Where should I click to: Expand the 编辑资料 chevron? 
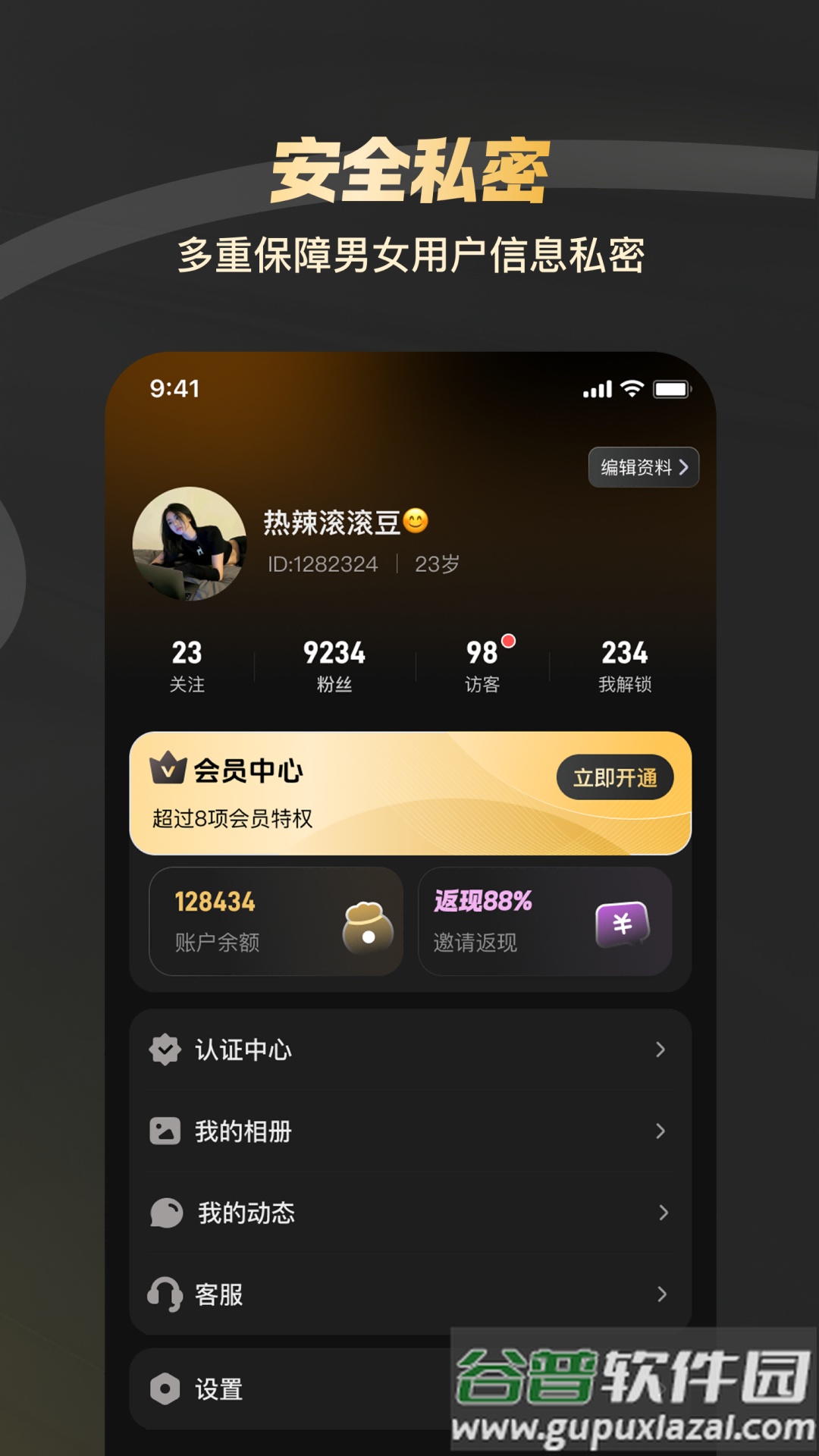tap(685, 469)
